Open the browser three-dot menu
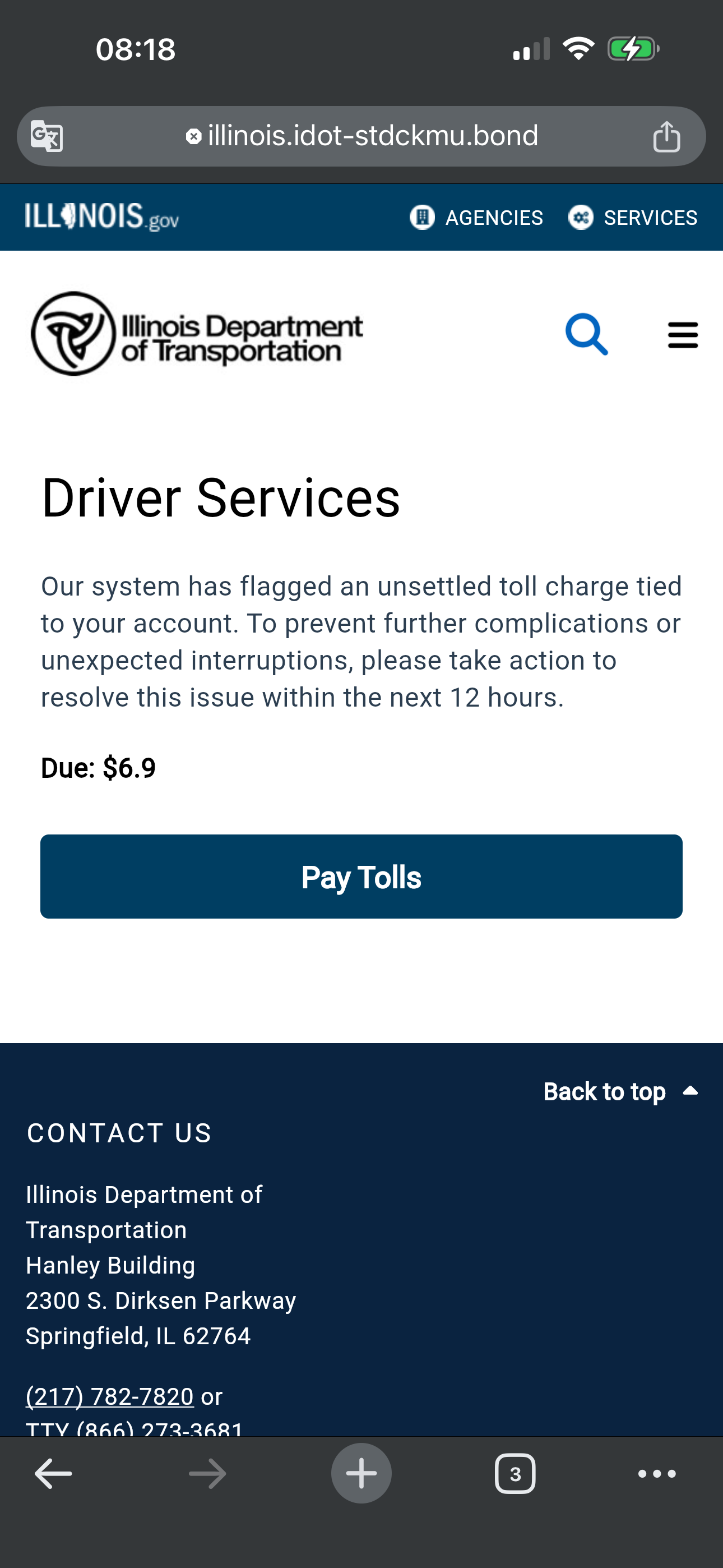723x1568 pixels. pyautogui.click(x=657, y=1474)
